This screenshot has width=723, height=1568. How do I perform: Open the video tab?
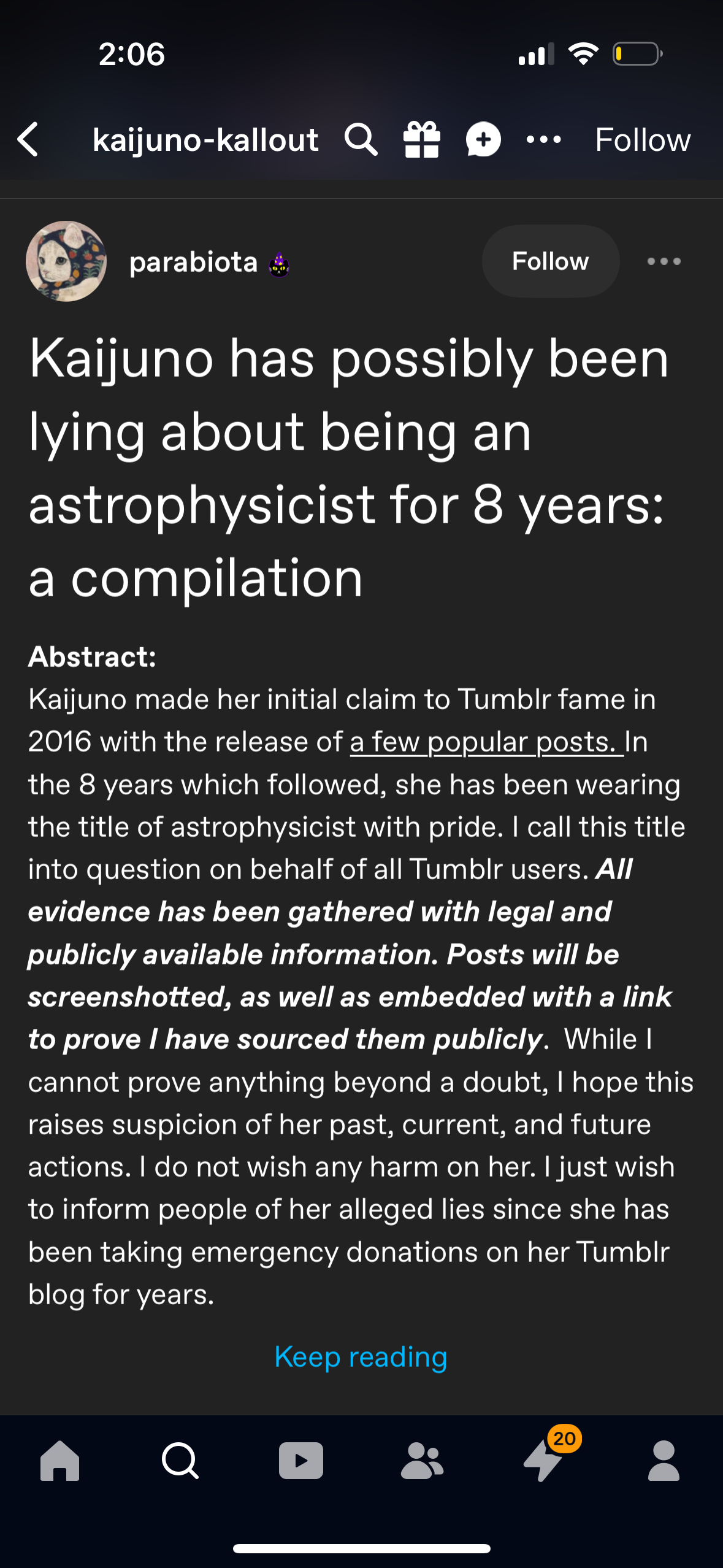click(301, 1461)
